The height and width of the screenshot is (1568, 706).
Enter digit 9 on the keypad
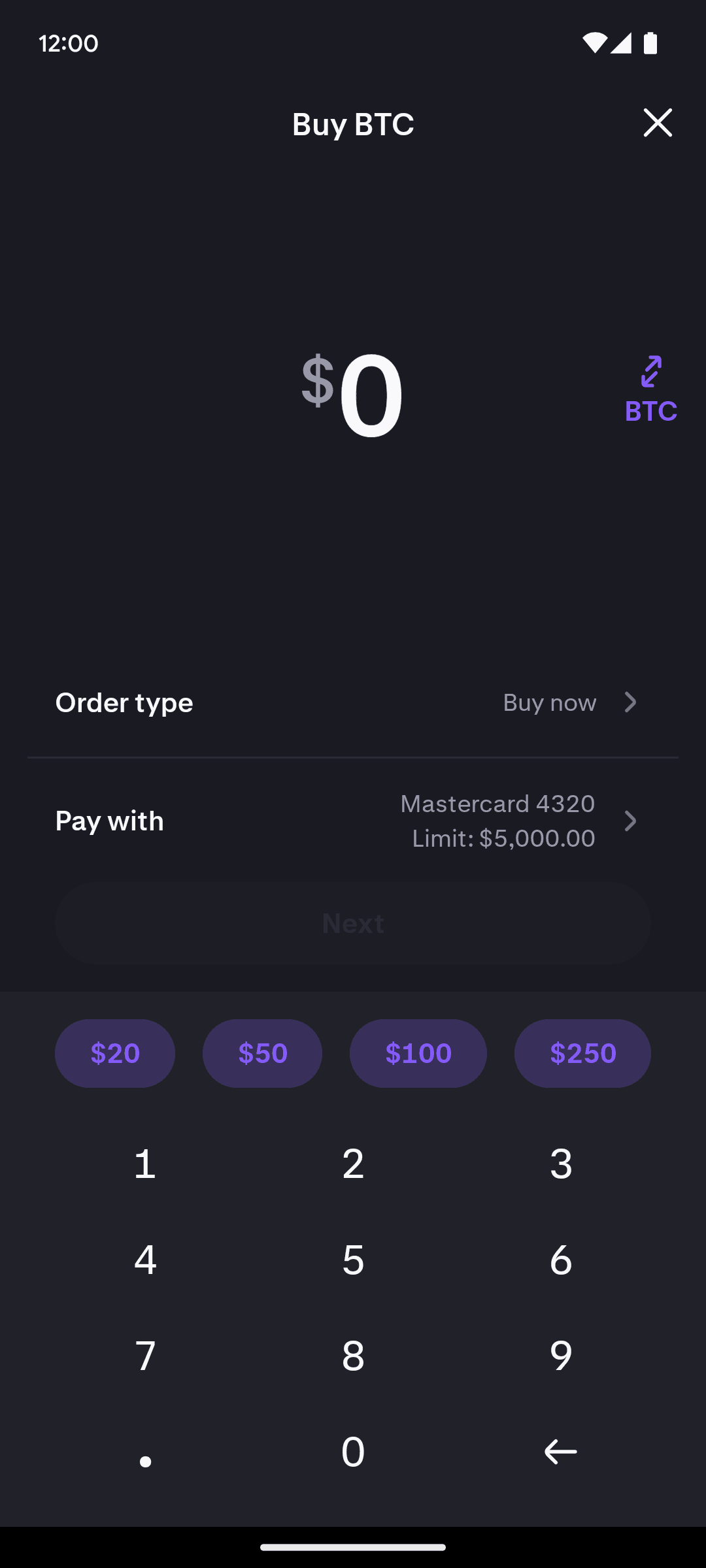[561, 1356]
